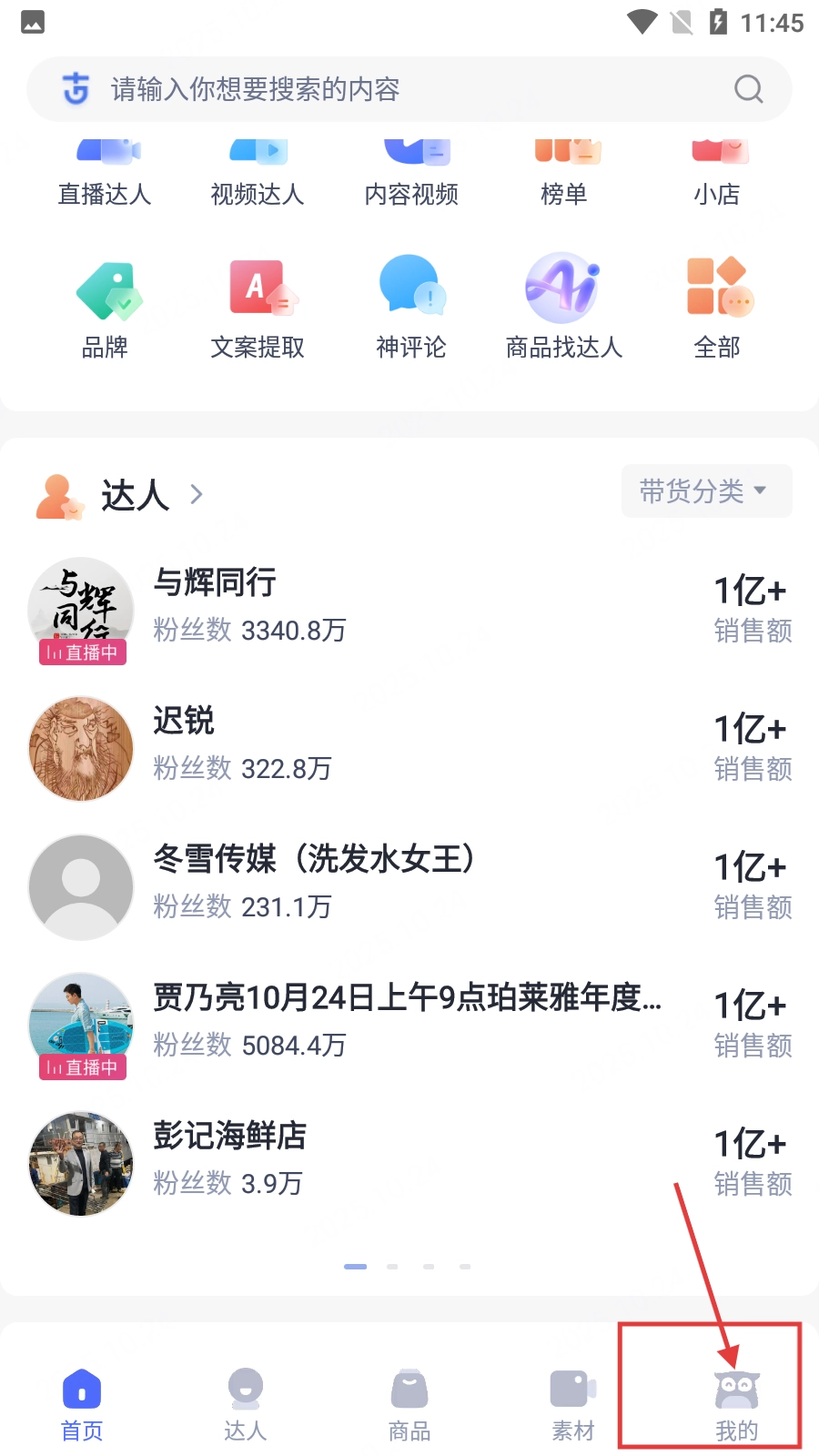
Task: Open 文案提取 tool
Action: (x=258, y=309)
